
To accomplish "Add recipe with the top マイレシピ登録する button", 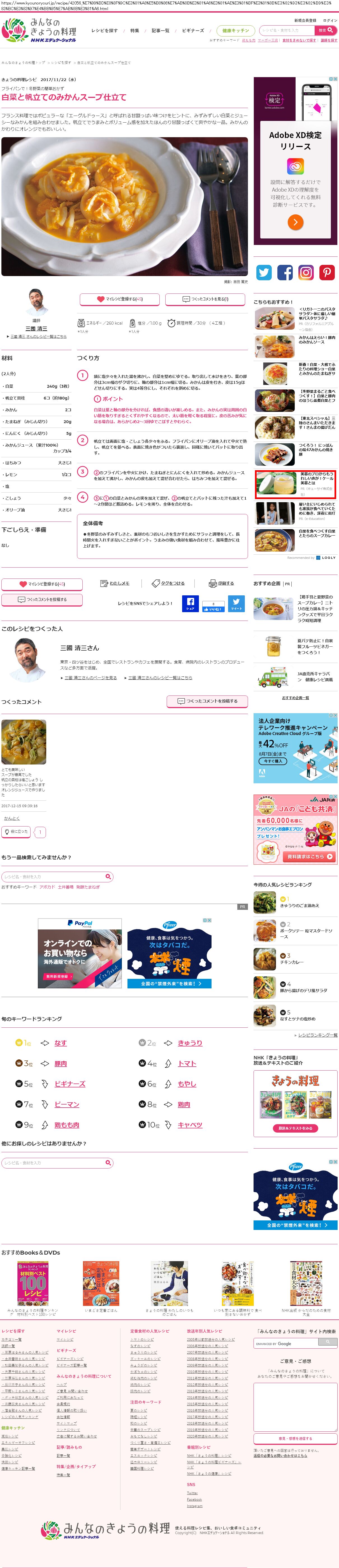I will point(120,299).
